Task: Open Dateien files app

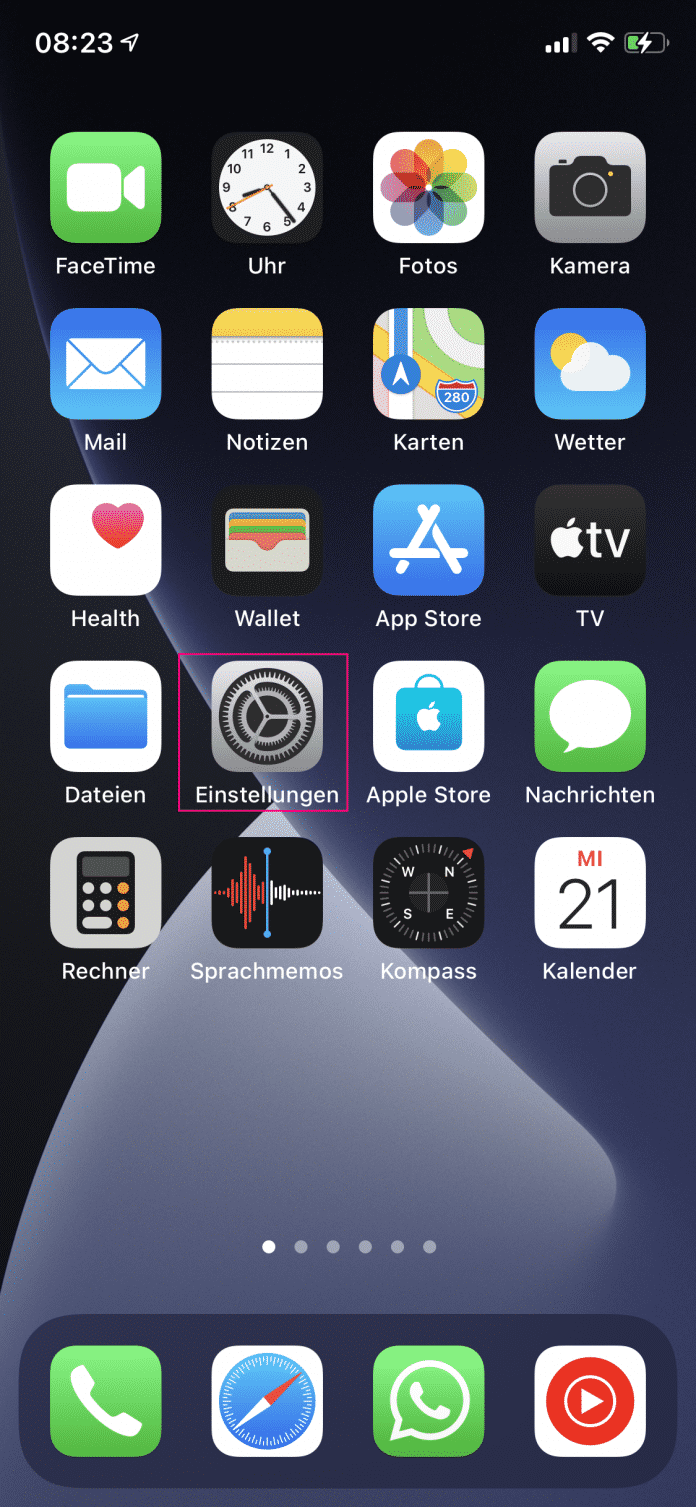Action: [x=106, y=716]
